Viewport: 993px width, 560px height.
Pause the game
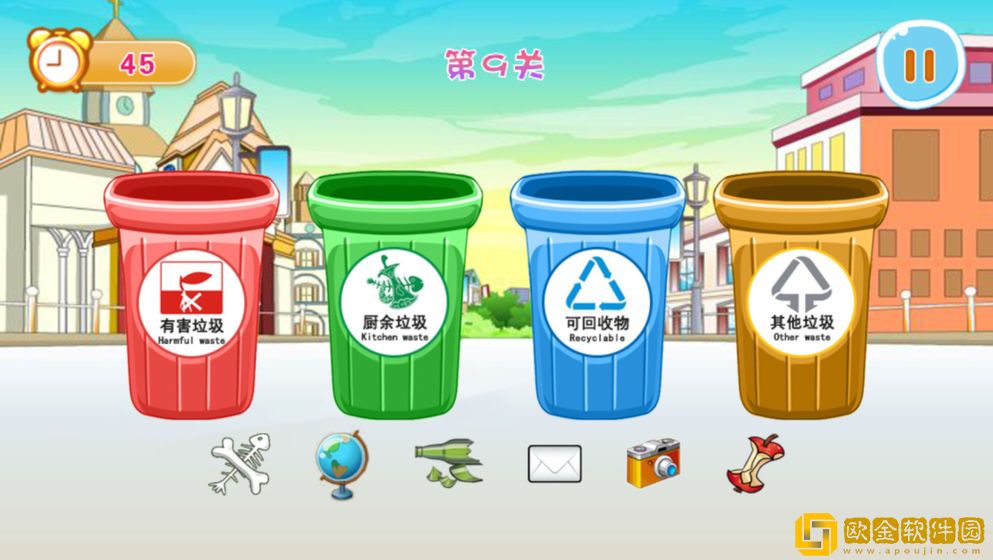pyautogui.click(x=919, y=64)
